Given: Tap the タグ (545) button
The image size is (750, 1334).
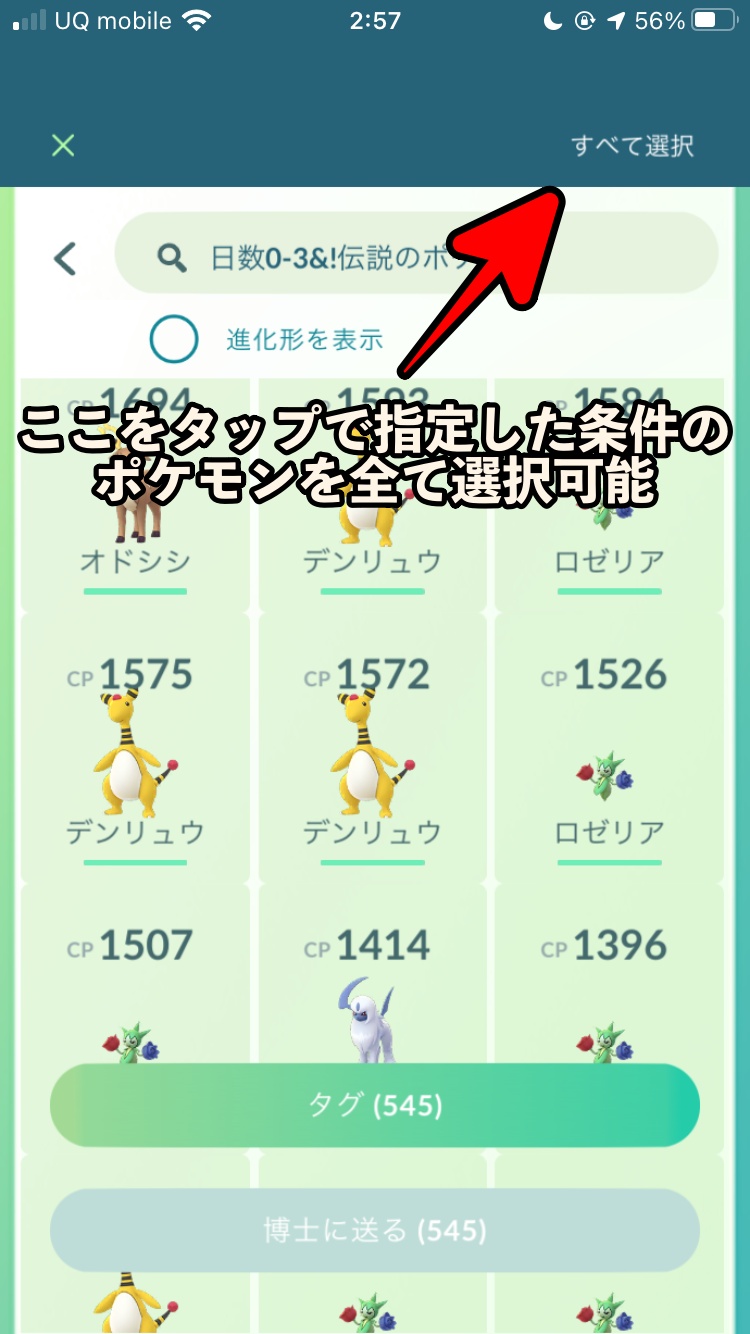Looking at the screenshot, I should click(x=374, y=1105).
